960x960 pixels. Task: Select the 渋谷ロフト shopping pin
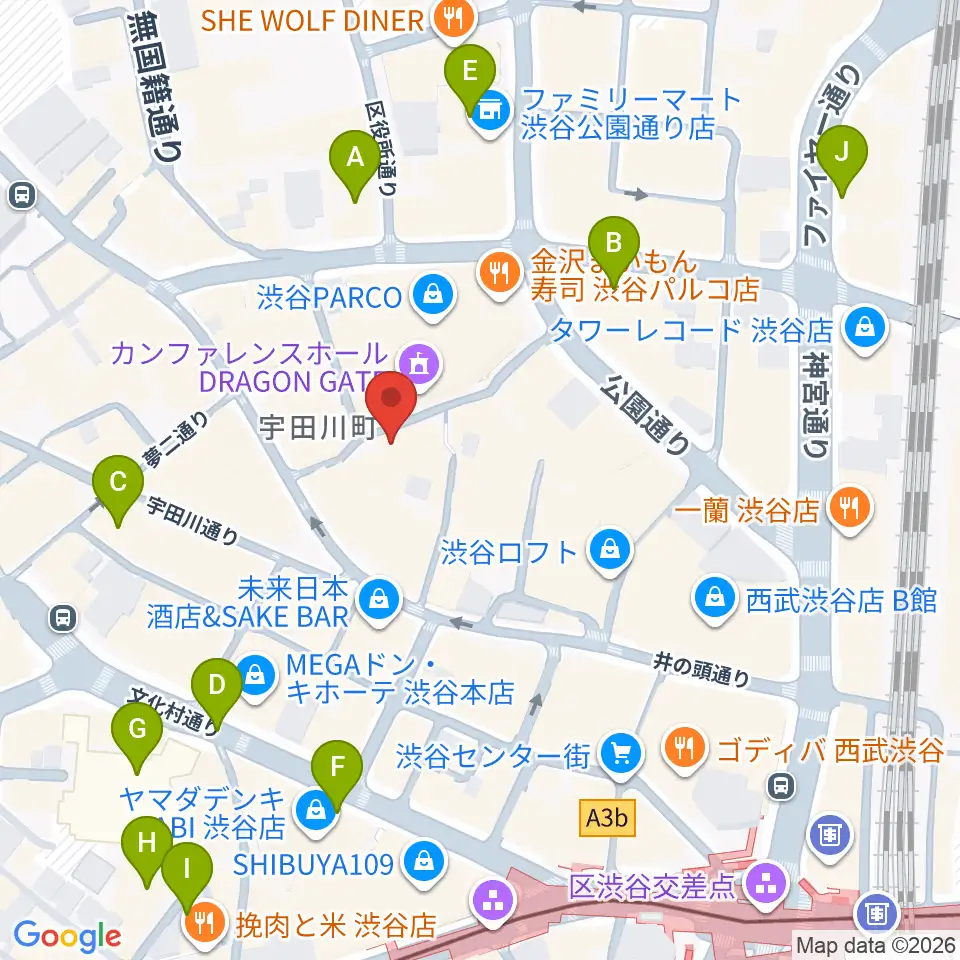click(x=610, y=552)
